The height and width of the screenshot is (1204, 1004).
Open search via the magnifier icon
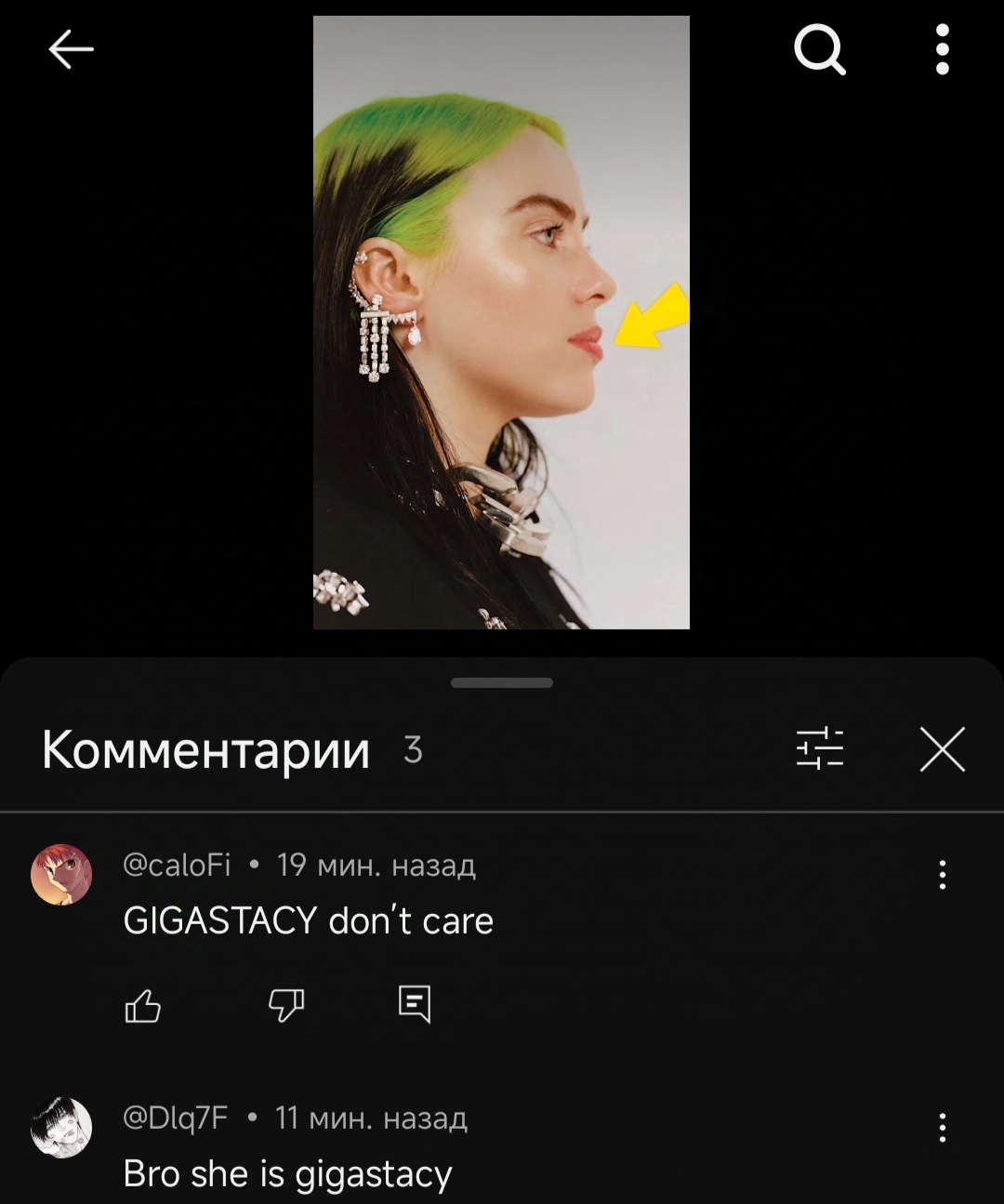pos(819,49)
